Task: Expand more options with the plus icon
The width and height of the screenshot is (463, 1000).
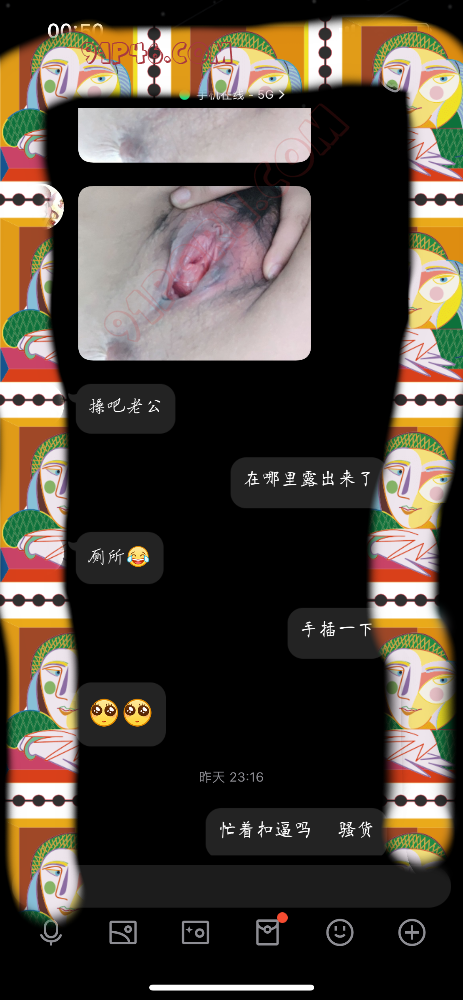Action: pyautogui.click(x=412, y=932)
